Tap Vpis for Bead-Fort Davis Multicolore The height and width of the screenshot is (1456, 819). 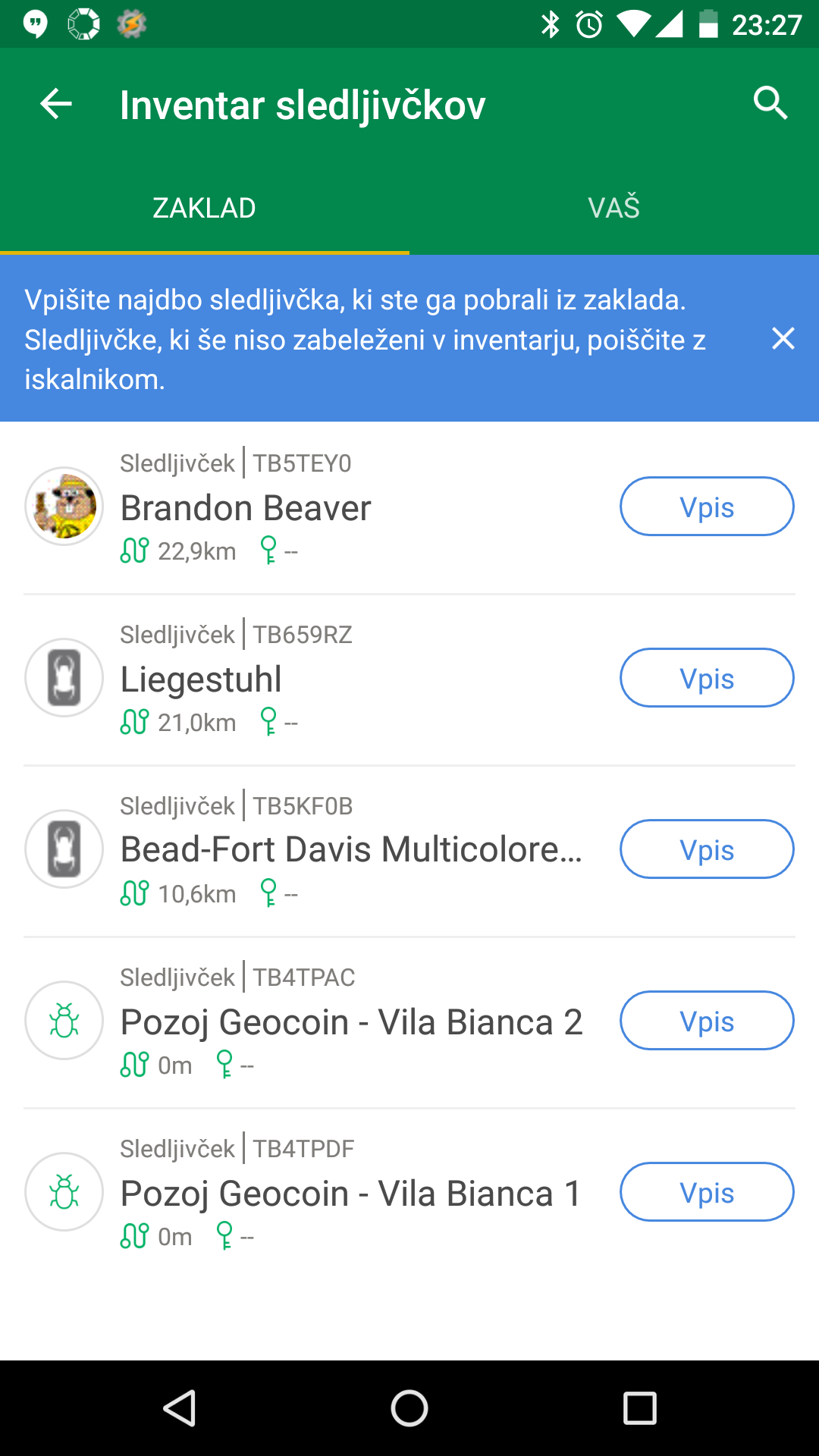pyautogui.click(x=707, y=849)
